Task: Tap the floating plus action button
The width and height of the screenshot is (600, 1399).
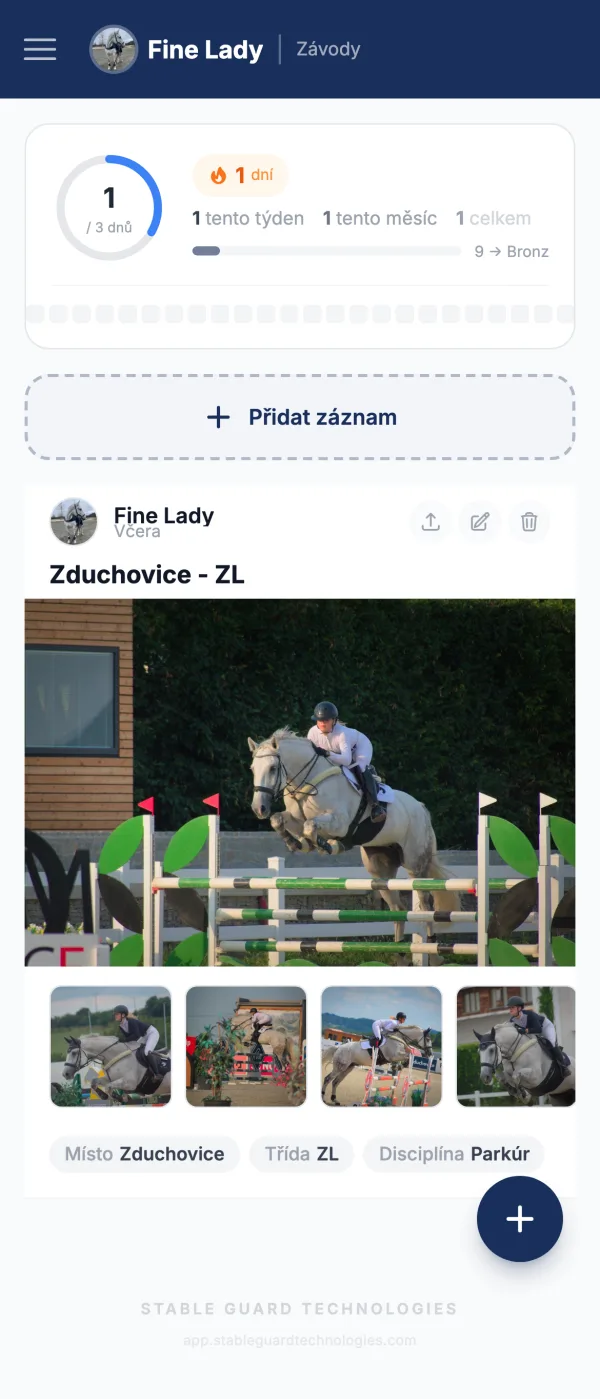Action: [519, 1219]
